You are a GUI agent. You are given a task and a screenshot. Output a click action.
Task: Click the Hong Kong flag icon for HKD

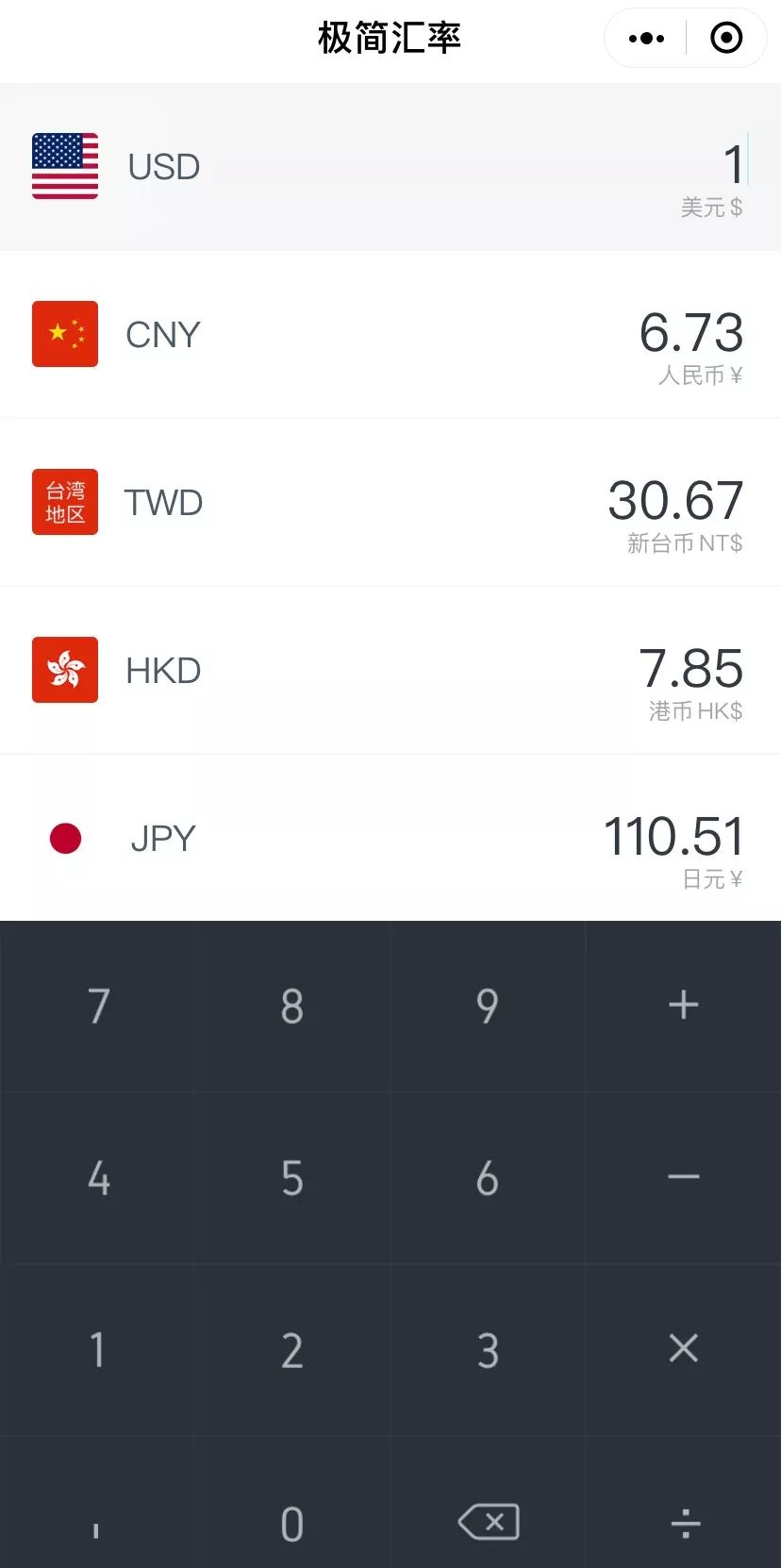(x=64, y=670)
